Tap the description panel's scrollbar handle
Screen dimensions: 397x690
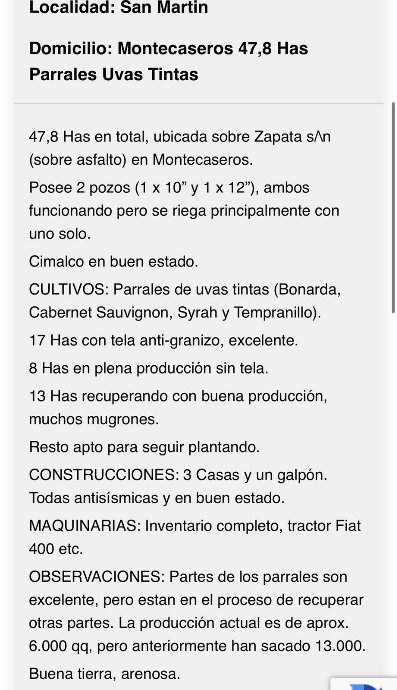[x=393, y=208]
